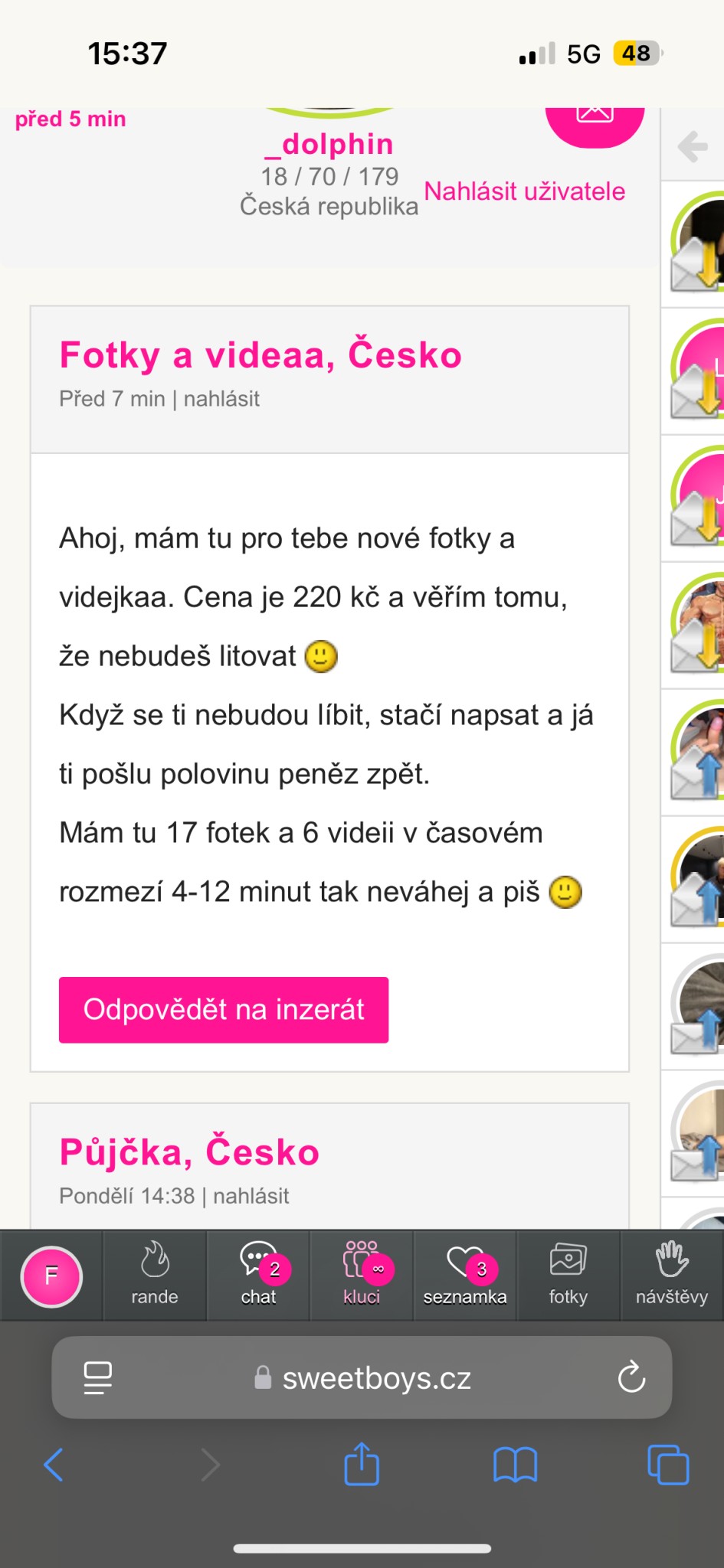Open the _dolphin profile name
The height and width of the screenshot is (1568, 724).
tap(329, 144)
